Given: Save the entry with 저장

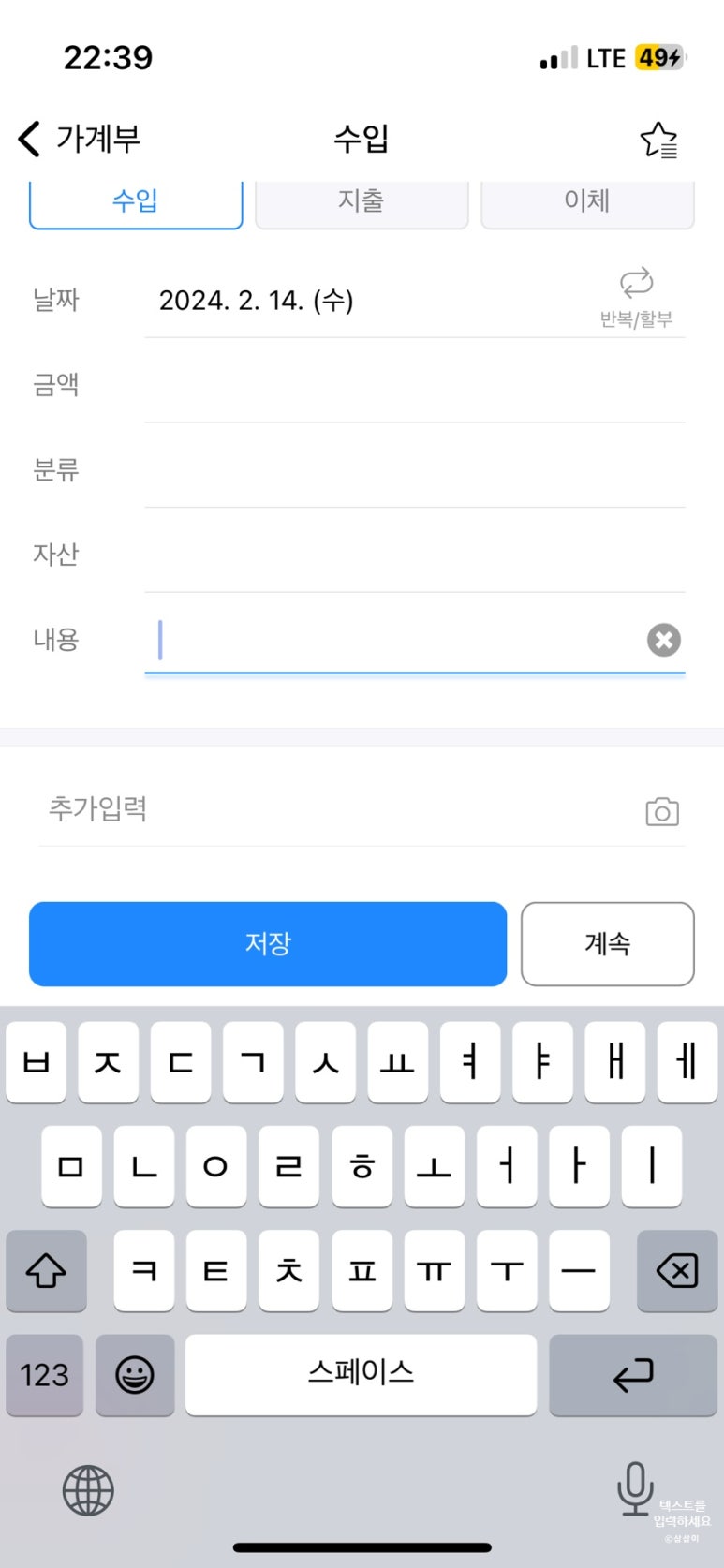Looking at the screenshot, I should pyautogui.click(x=268, y=943).
